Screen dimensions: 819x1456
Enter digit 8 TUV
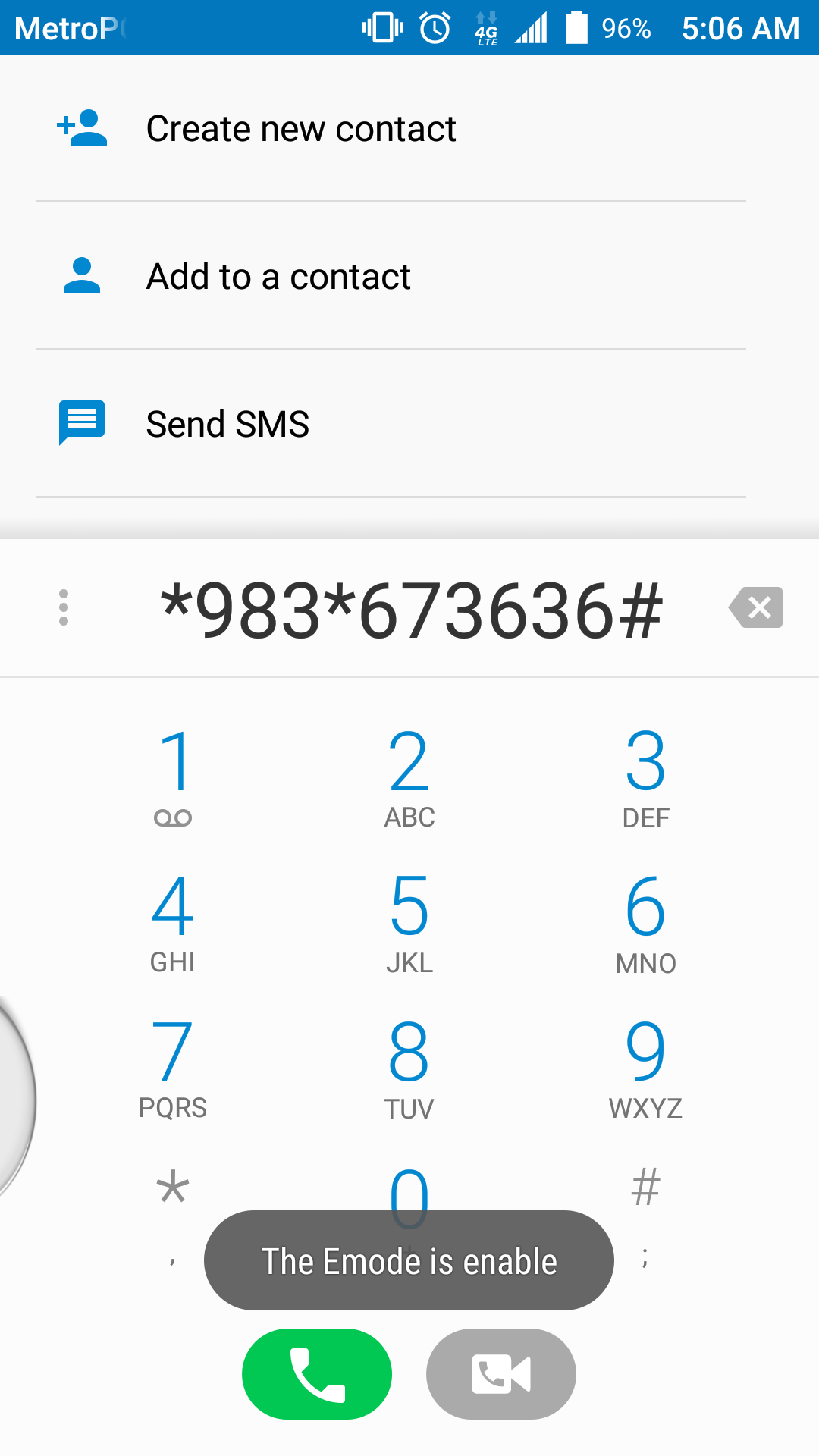point(409,1068)
